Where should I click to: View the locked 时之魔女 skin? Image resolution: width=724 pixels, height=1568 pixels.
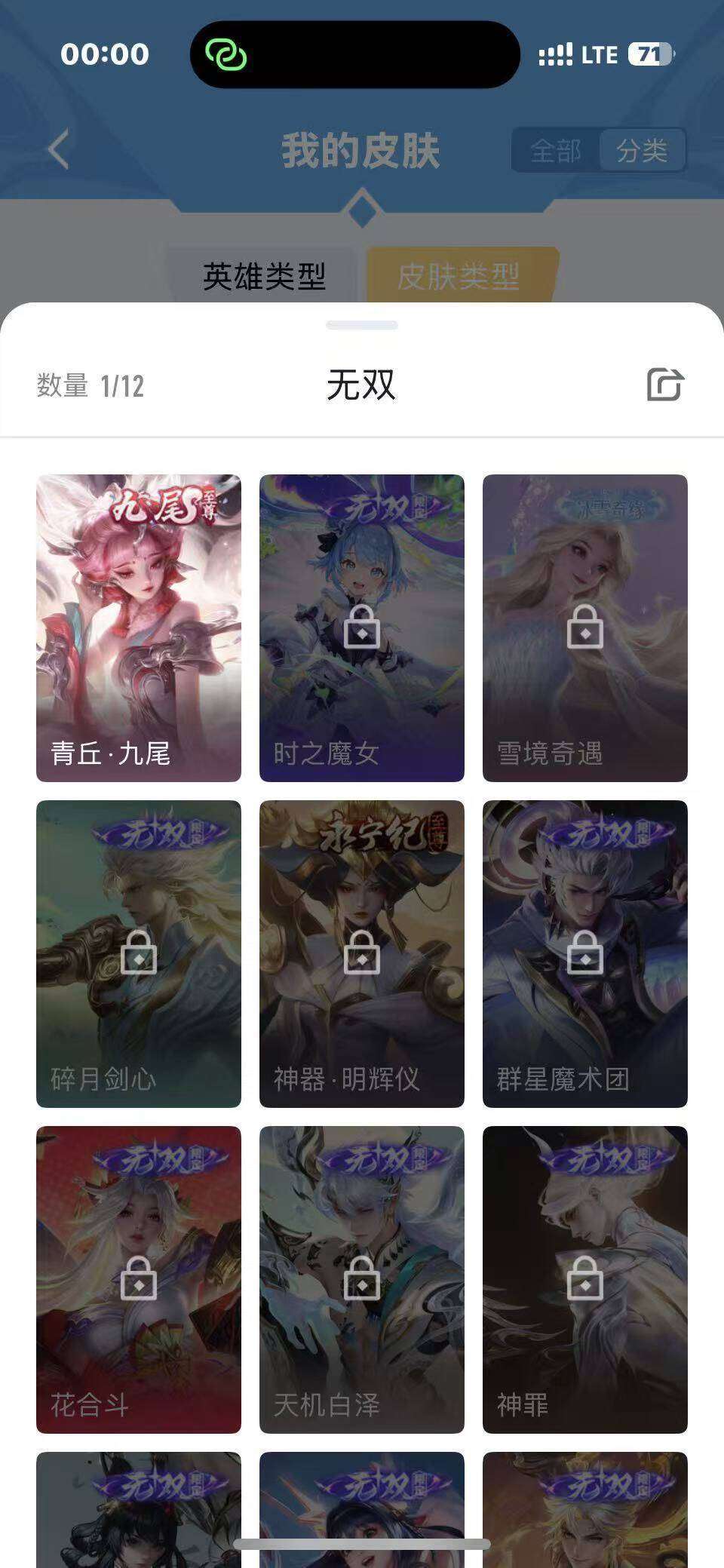362,628
